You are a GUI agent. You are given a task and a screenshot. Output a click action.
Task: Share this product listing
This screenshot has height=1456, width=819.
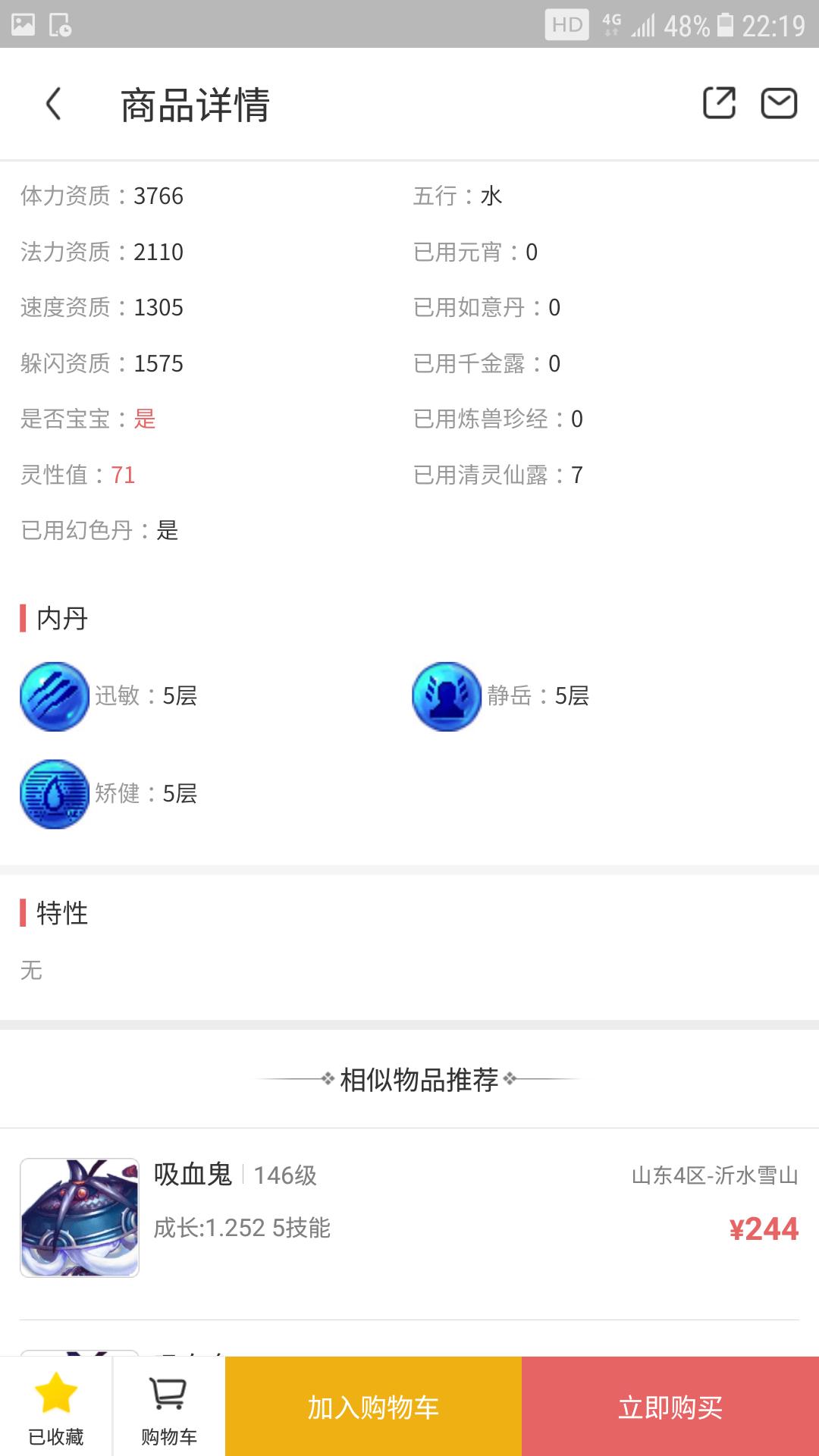pos(719,103)
